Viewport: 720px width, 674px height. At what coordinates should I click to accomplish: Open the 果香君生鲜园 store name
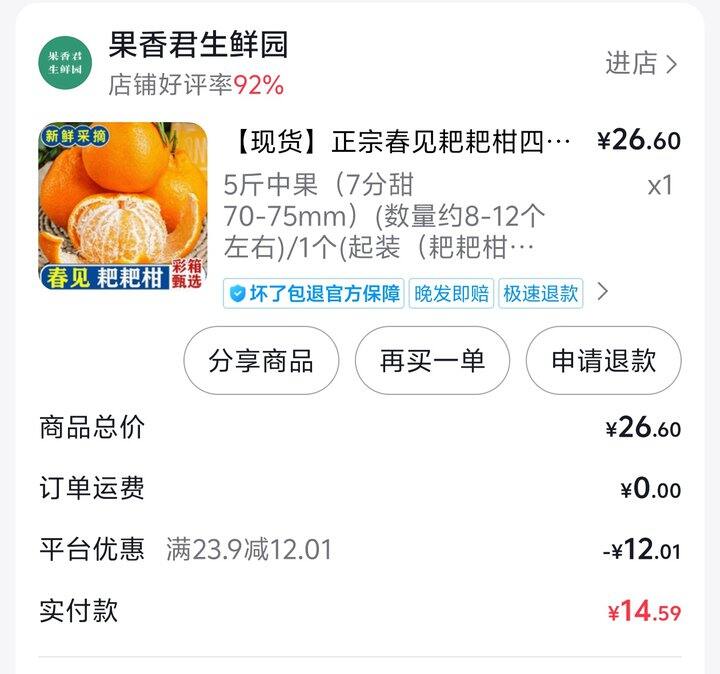[198, 46]
